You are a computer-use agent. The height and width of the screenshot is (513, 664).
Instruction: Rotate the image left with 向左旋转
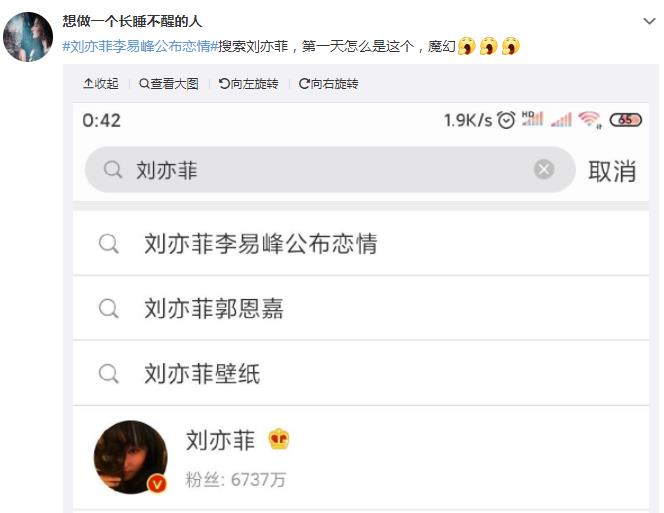coord(249,84)
